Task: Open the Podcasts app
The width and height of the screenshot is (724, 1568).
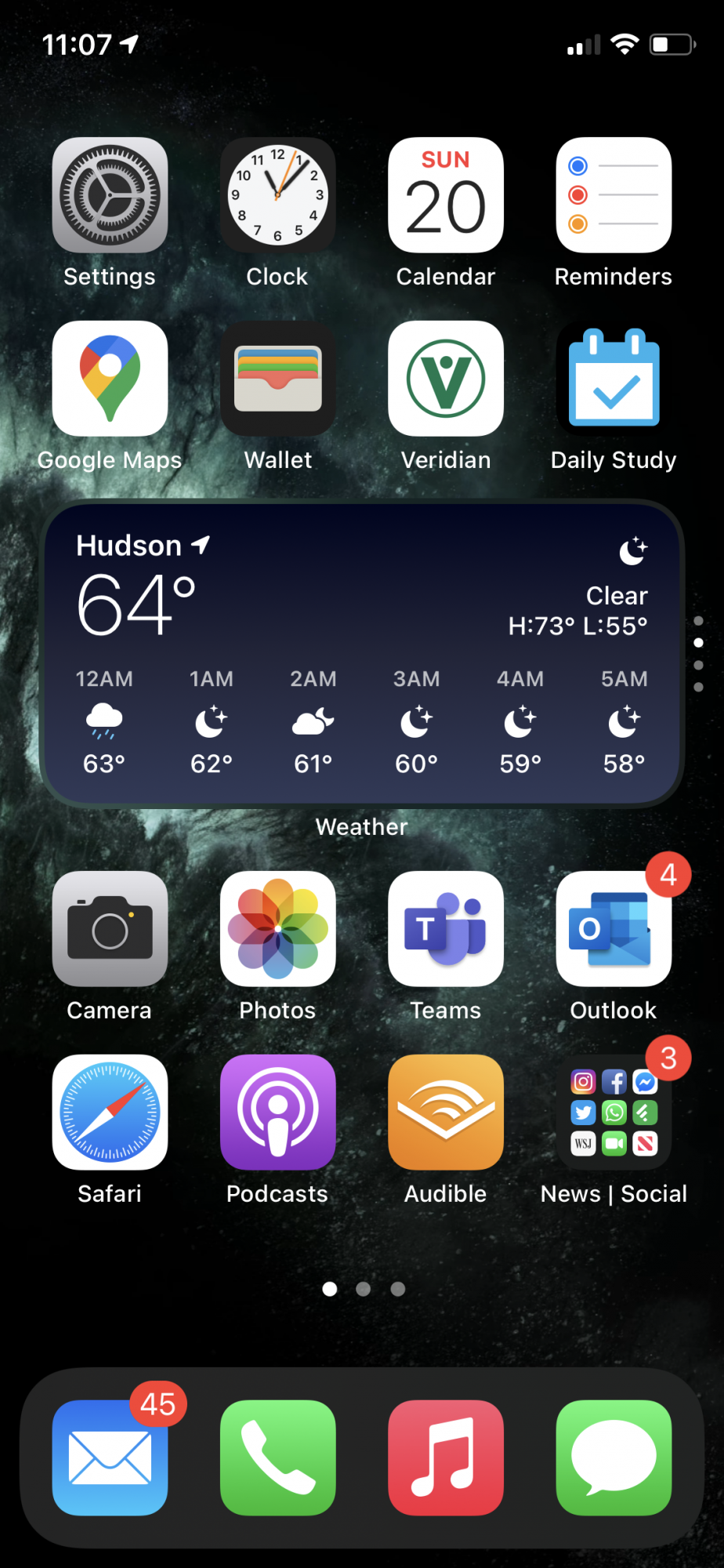Action: click(x=277, y=1112)
